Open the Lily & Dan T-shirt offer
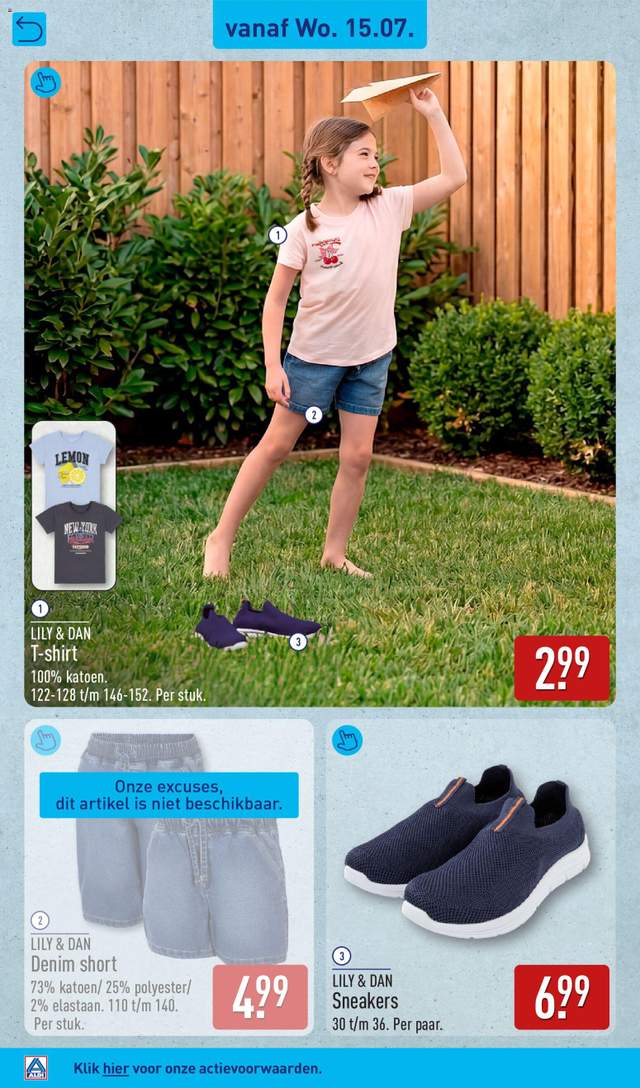Screen dimensions: 640x1088 coord(320,384)
